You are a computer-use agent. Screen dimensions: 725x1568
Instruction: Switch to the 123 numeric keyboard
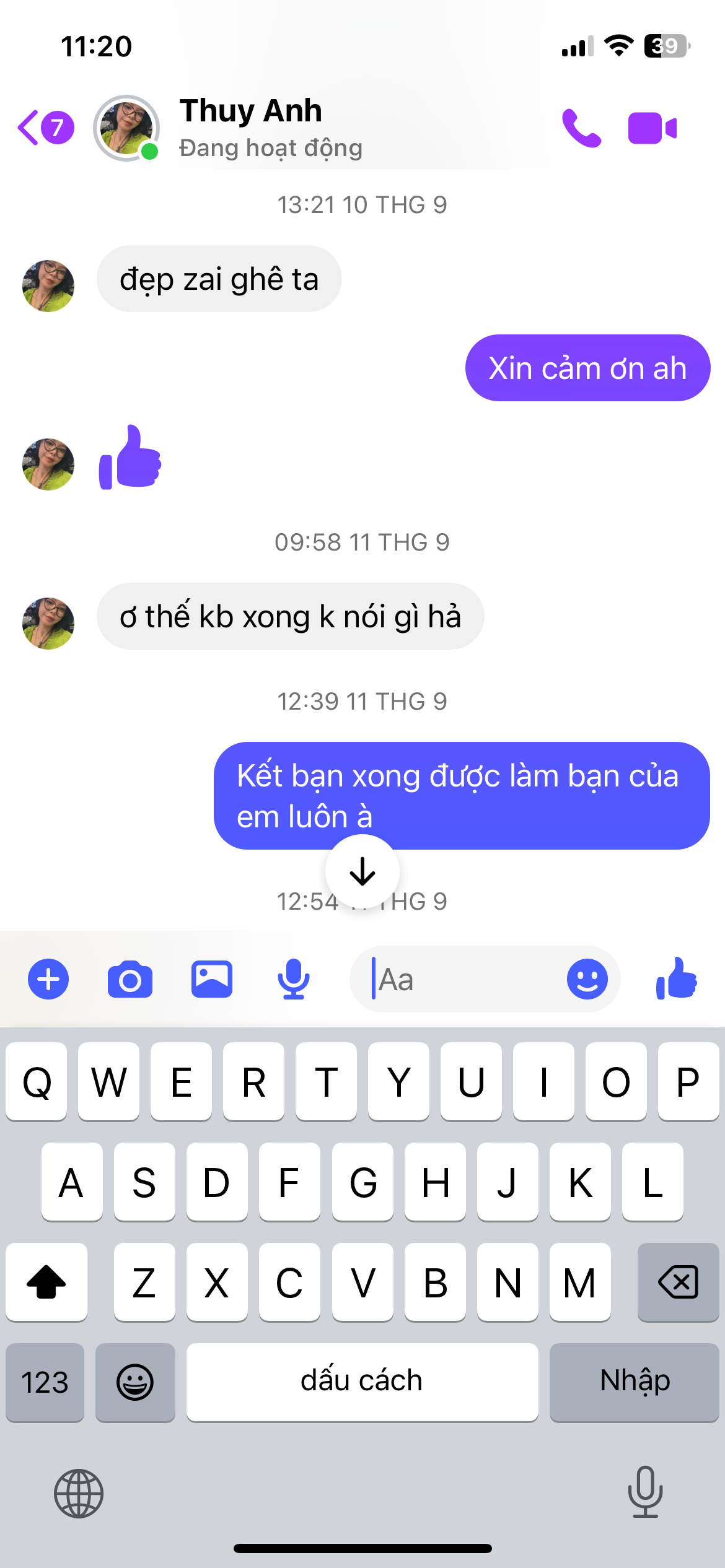(45, 1382)
